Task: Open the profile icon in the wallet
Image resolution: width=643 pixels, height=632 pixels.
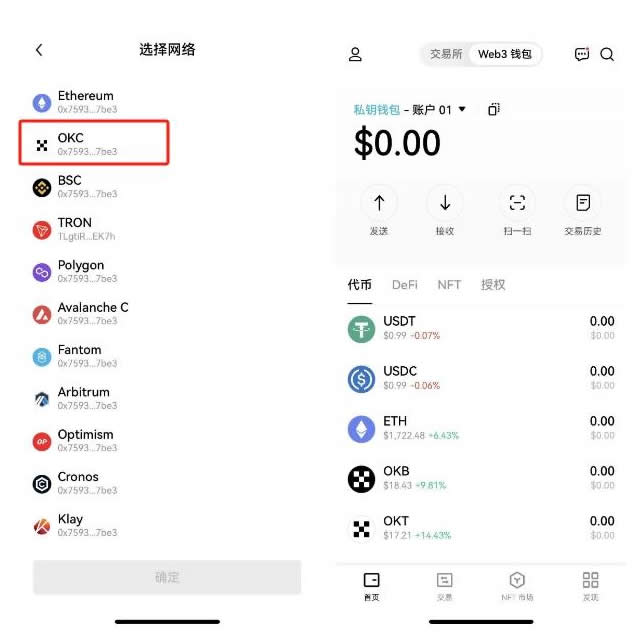Action: point(355,55)
